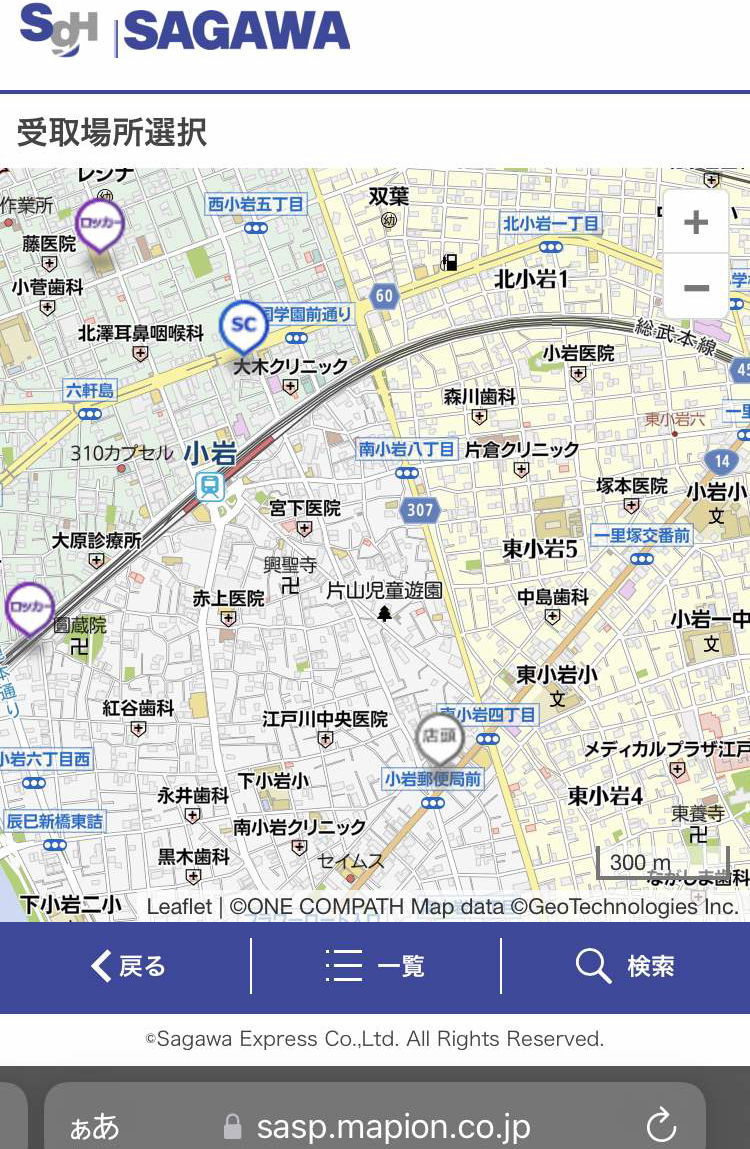Open the 検索 search
This screenshot has height=1149, width=750.
(626, 966)
